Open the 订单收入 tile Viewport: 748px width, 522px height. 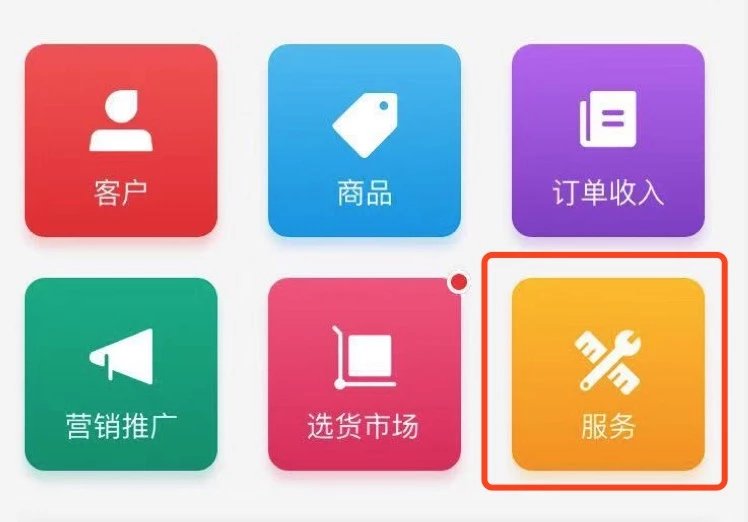(608, 140)
